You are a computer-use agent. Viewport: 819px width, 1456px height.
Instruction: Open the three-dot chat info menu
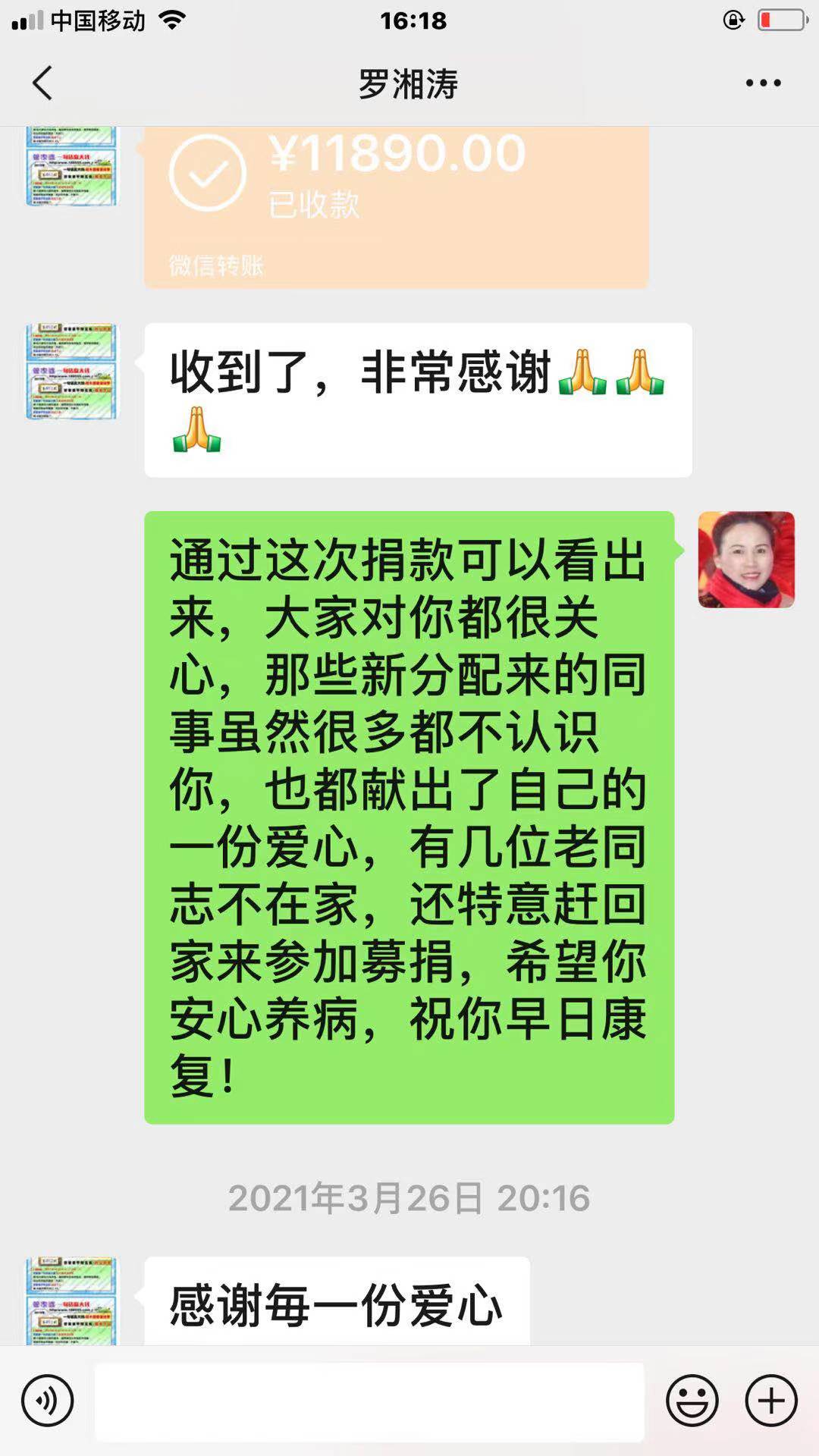click(x=763, y=83)
